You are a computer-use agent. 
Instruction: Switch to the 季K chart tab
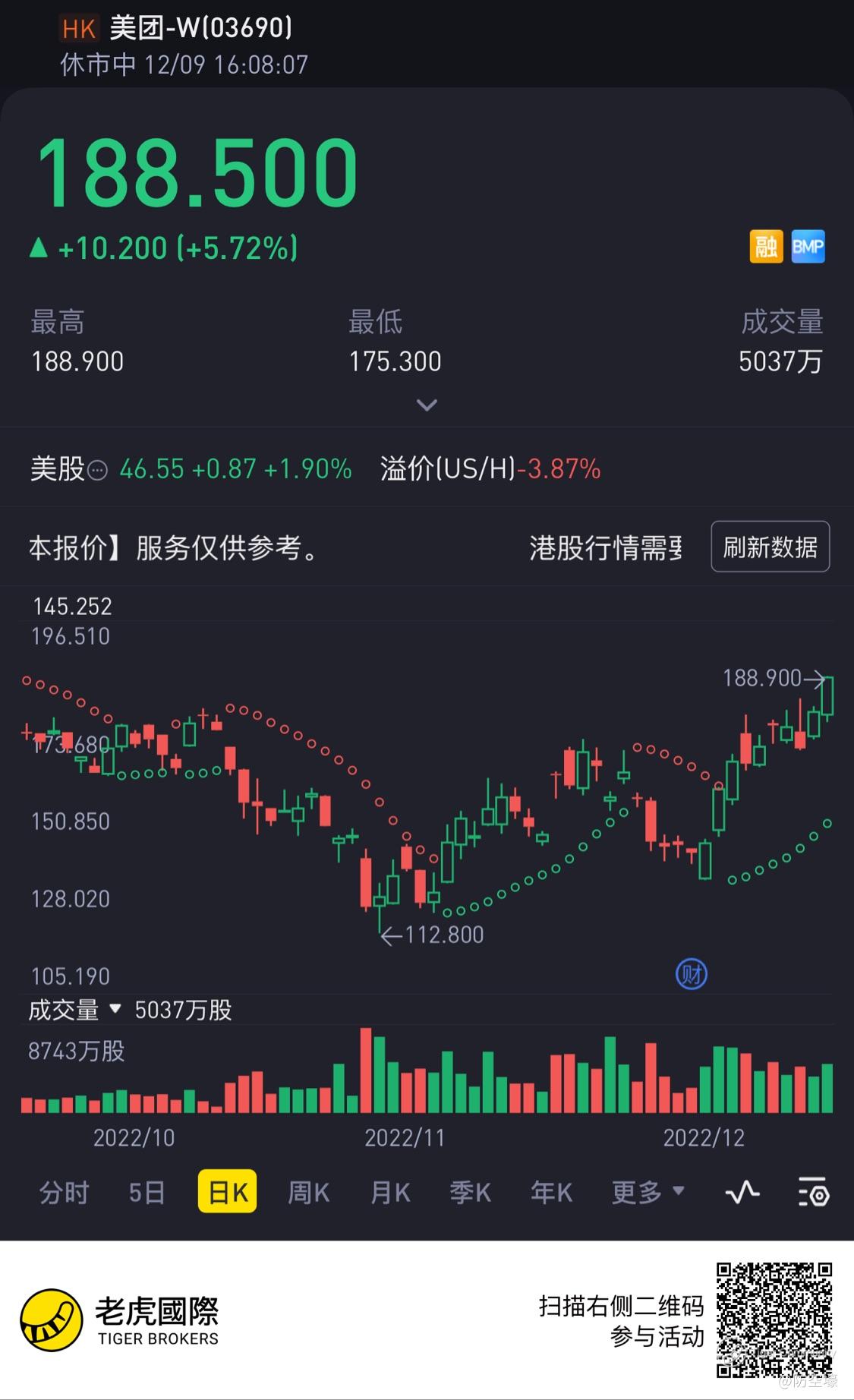pos(471,1192)
